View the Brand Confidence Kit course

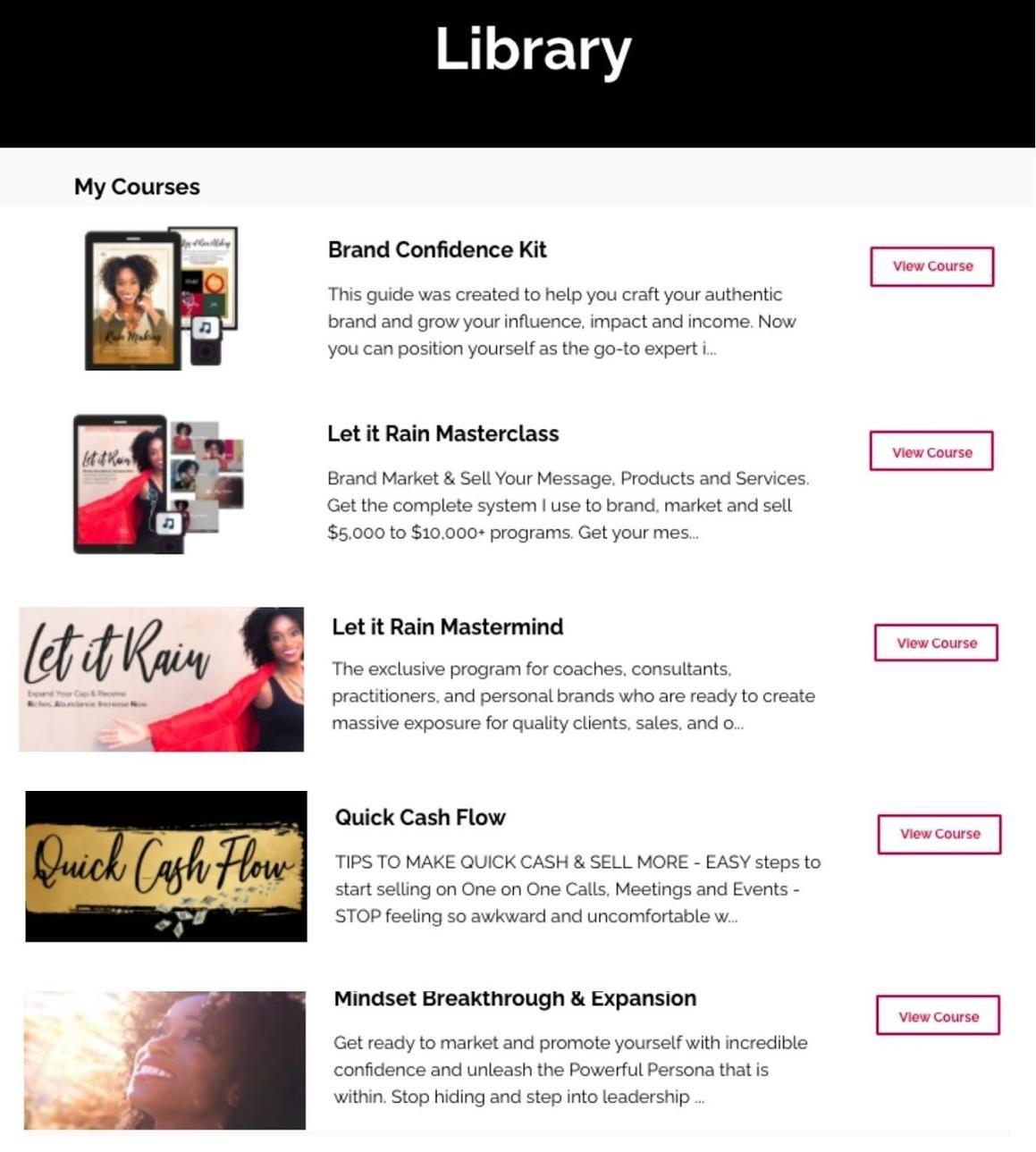(931, 266)
